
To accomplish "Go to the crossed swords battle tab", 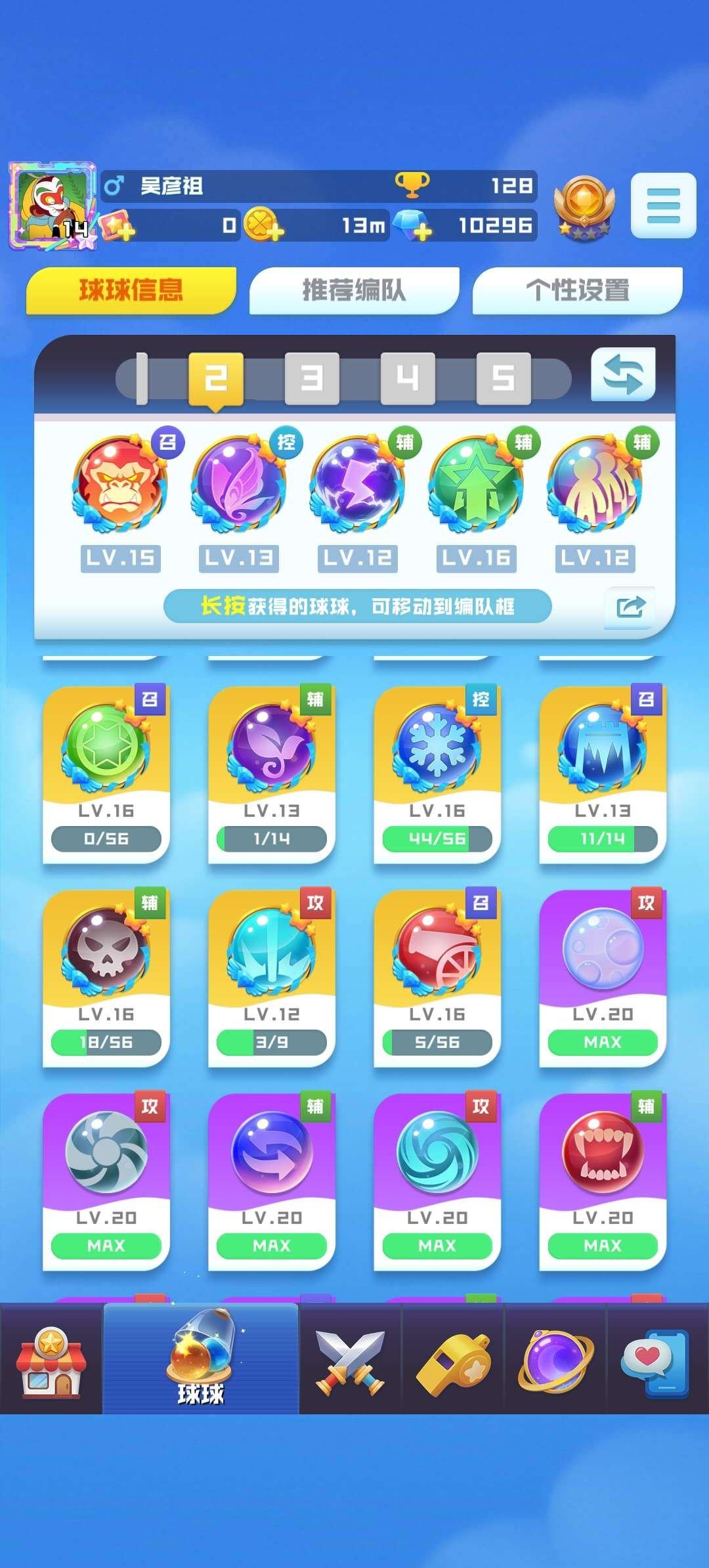I will click(x=351, y=1361).
